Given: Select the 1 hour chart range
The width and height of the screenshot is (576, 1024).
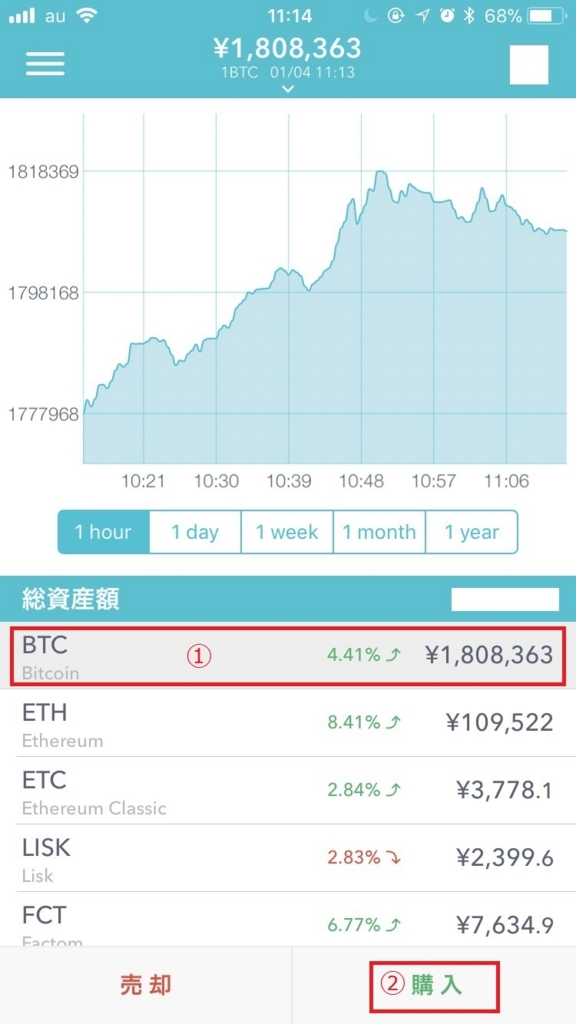Looking at the screenshot, I should pos(104,532).
